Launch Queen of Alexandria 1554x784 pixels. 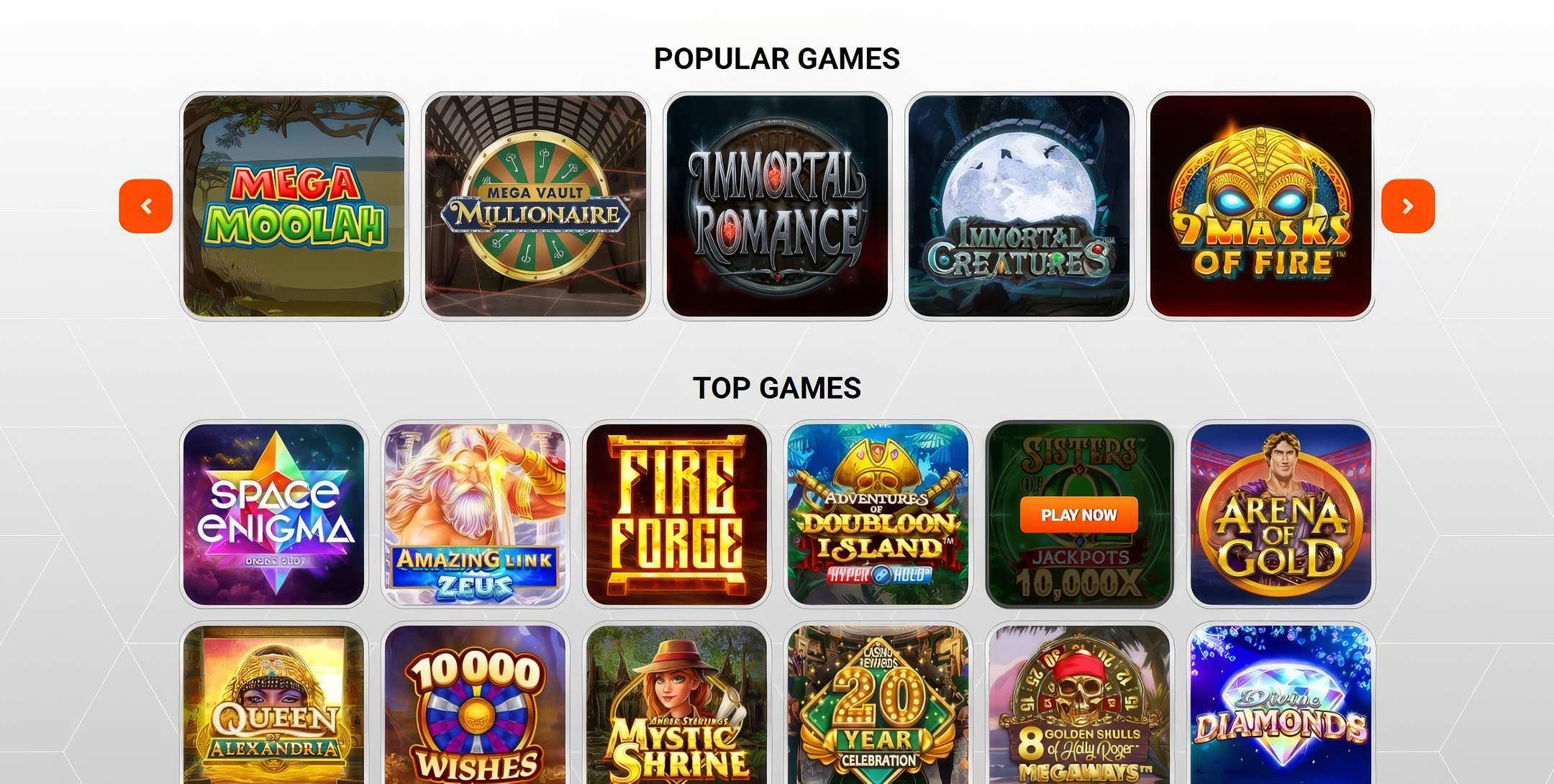point(274,705)
